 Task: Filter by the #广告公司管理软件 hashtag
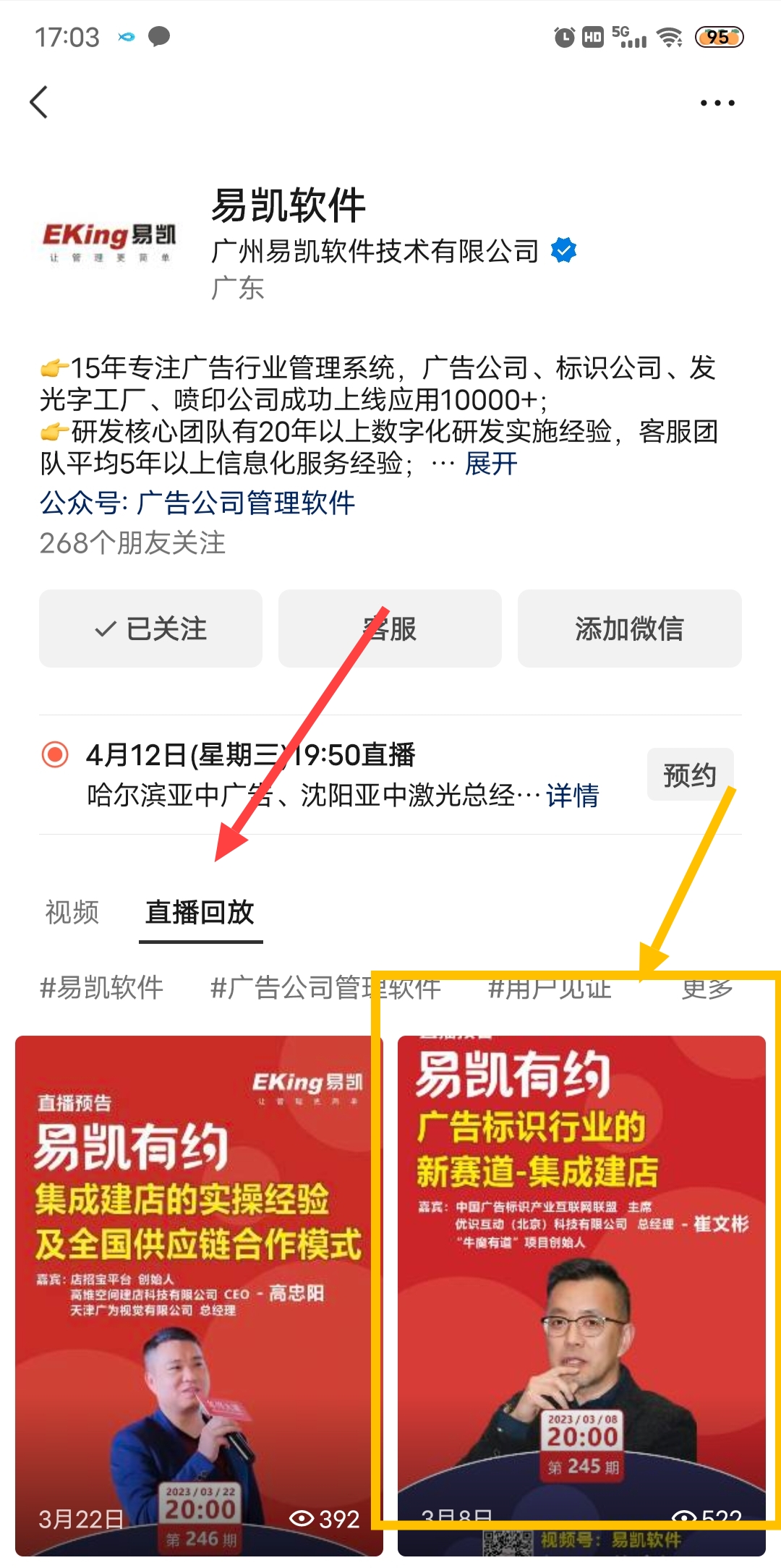point(325,987)
